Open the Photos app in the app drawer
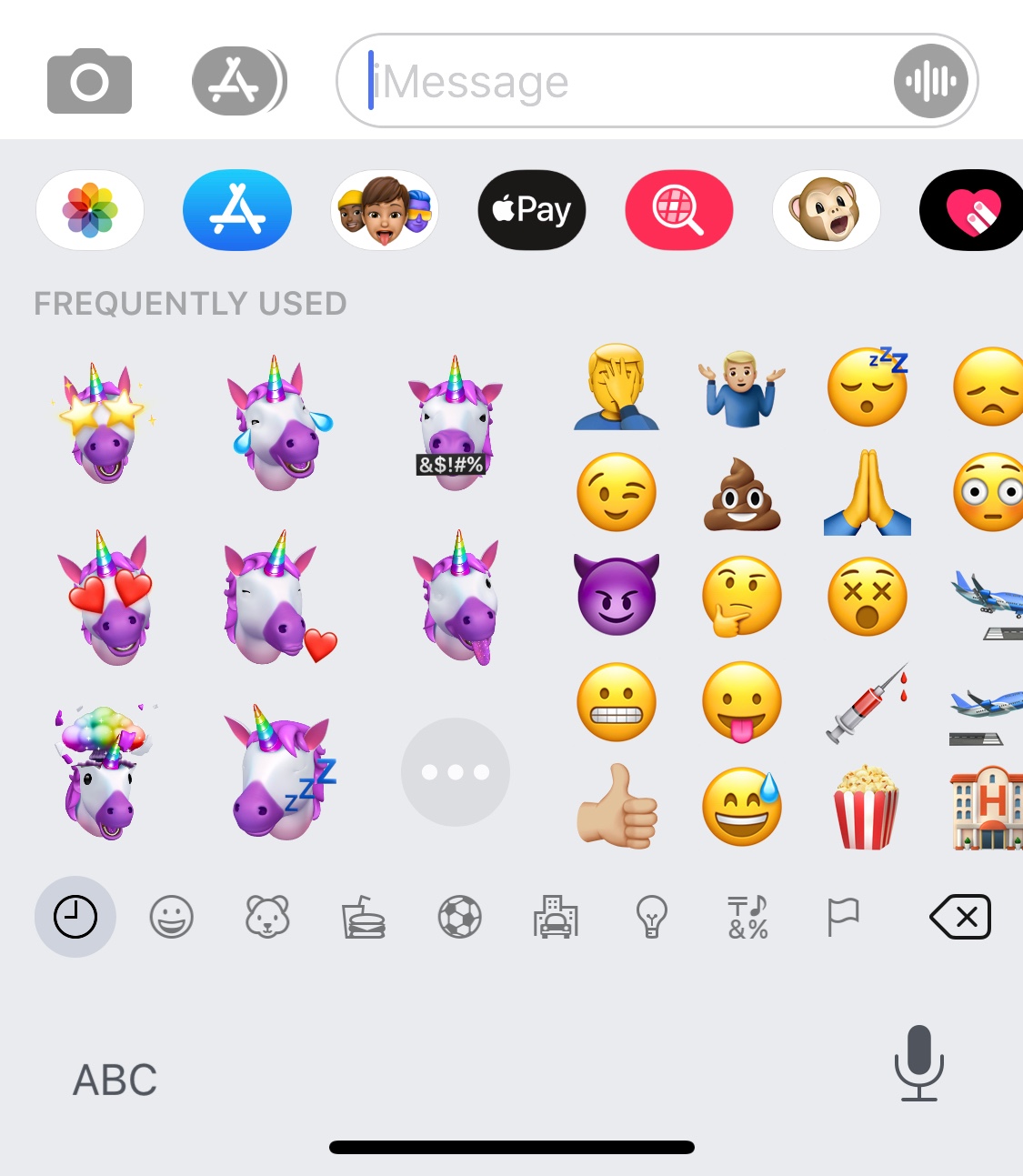 (x=90, y=210)
